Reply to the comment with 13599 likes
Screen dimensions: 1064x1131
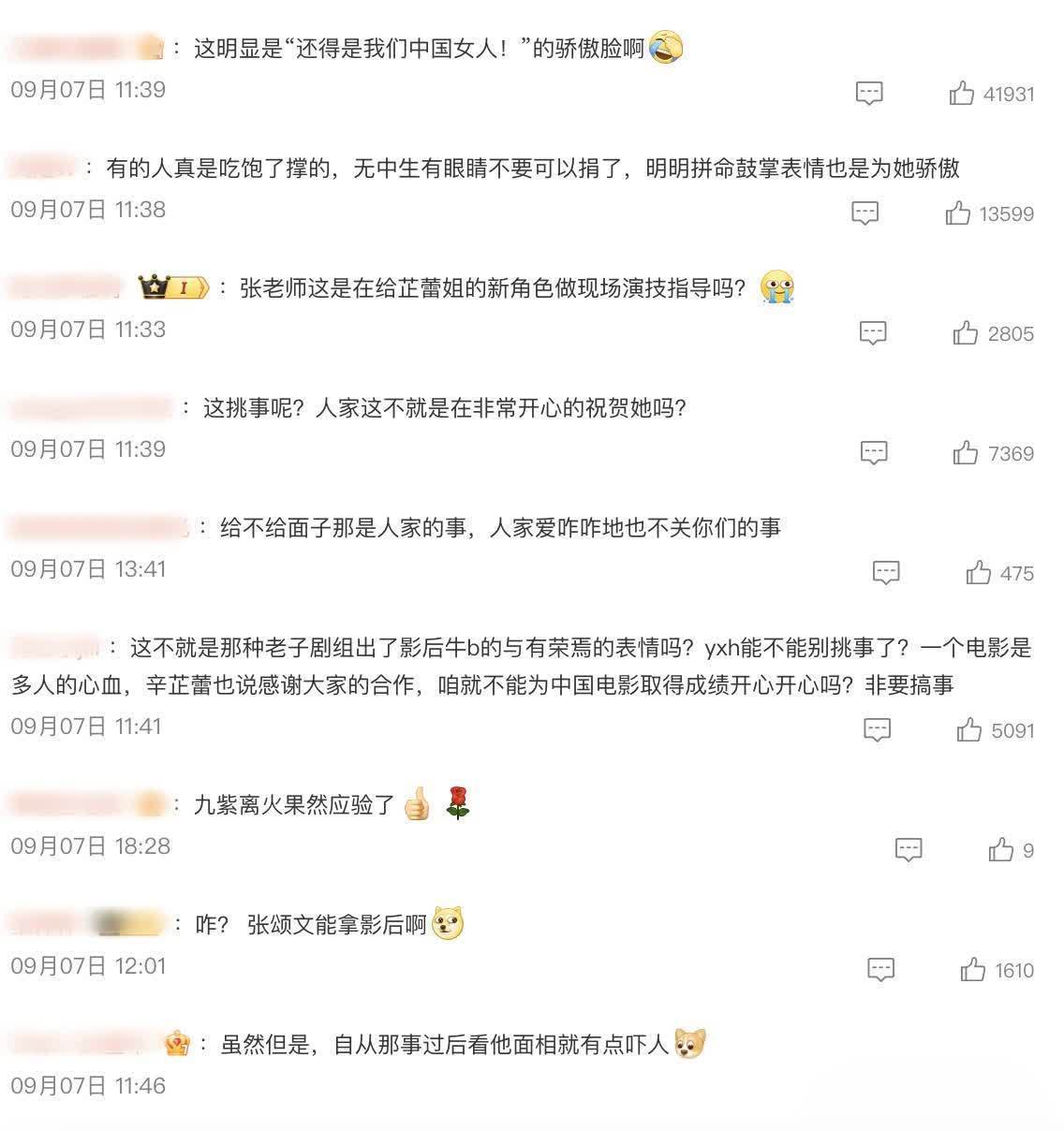click(864, 213)
